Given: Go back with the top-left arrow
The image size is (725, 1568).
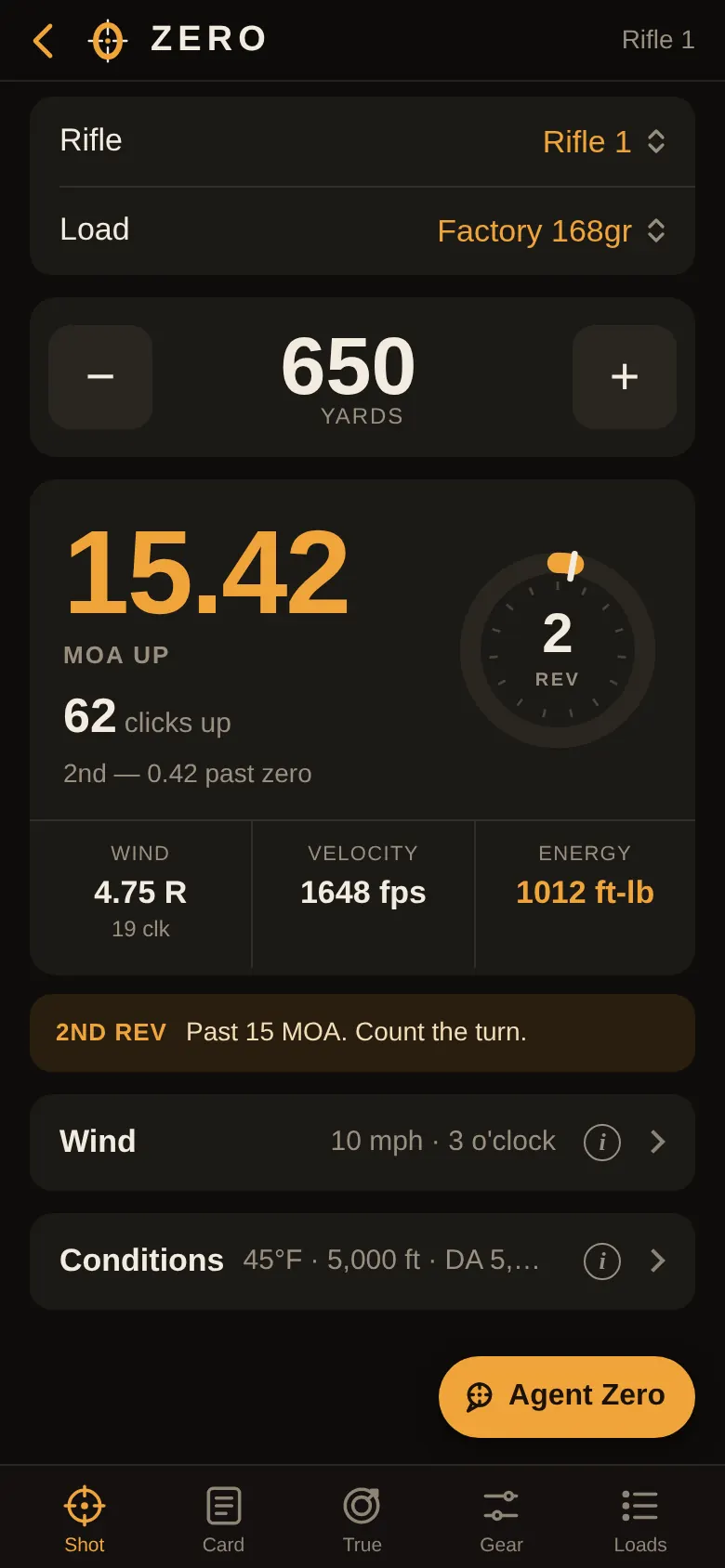Looking at the screenshot, I should (43, 41).
